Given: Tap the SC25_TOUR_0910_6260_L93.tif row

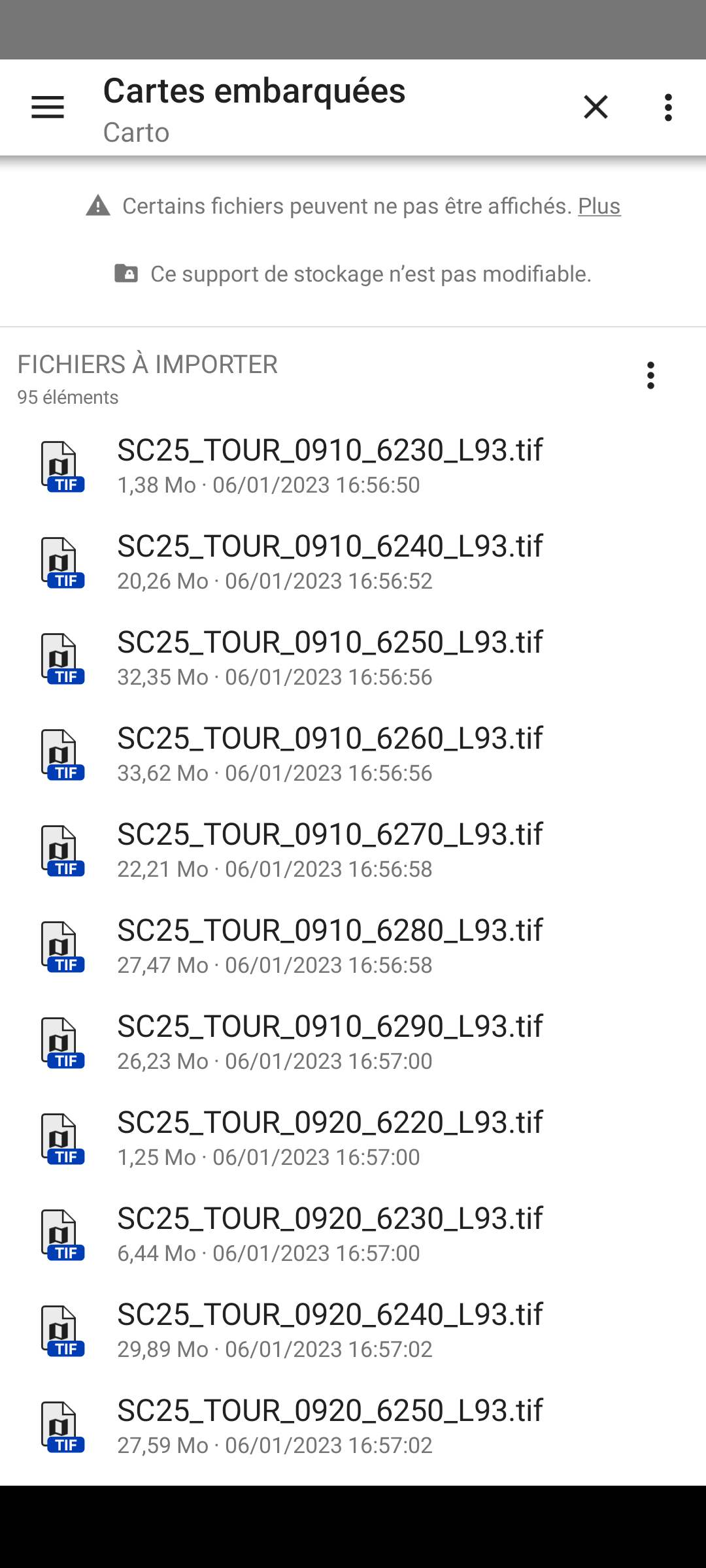Looking at the screenshot, I should (x=329, y=753).
